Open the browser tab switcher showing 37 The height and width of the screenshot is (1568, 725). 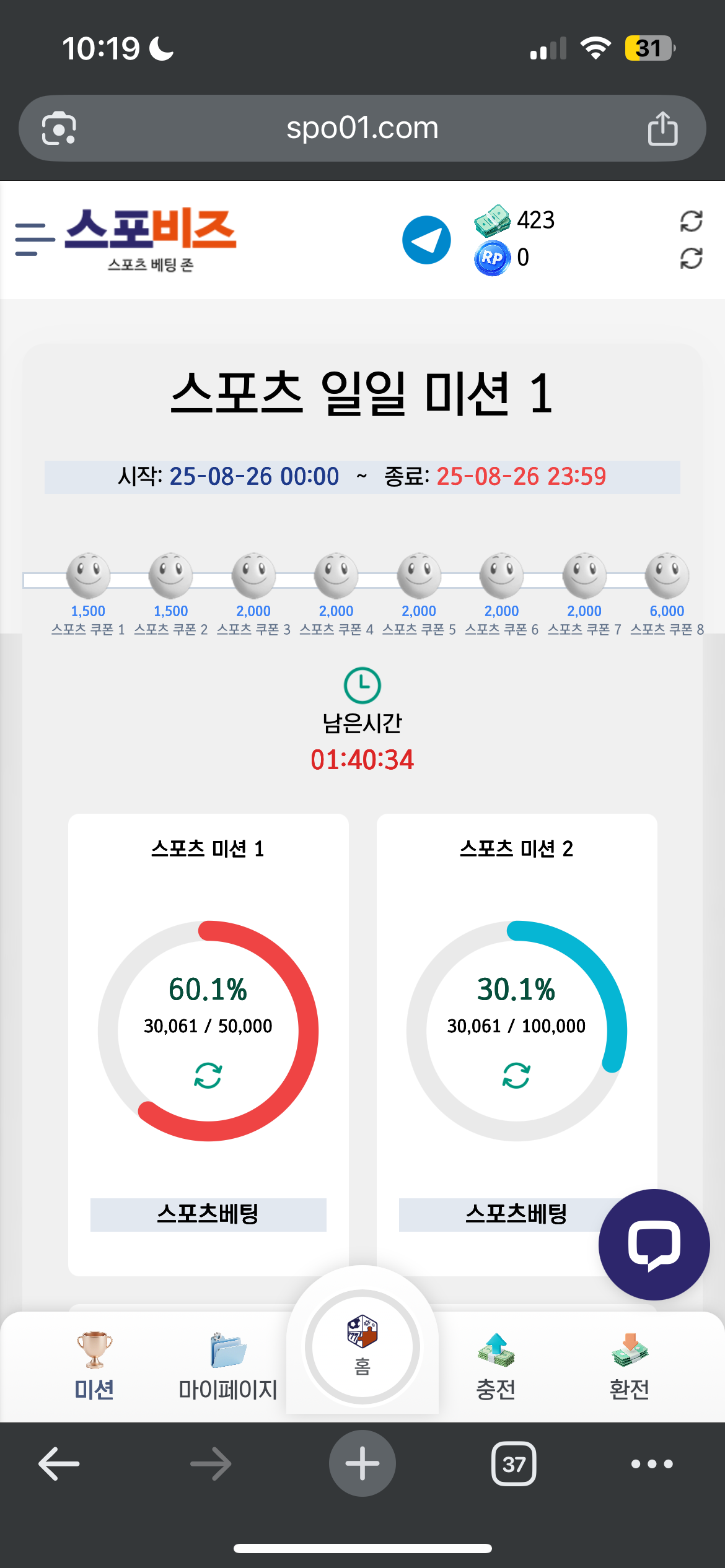[x=514, y=1464]
